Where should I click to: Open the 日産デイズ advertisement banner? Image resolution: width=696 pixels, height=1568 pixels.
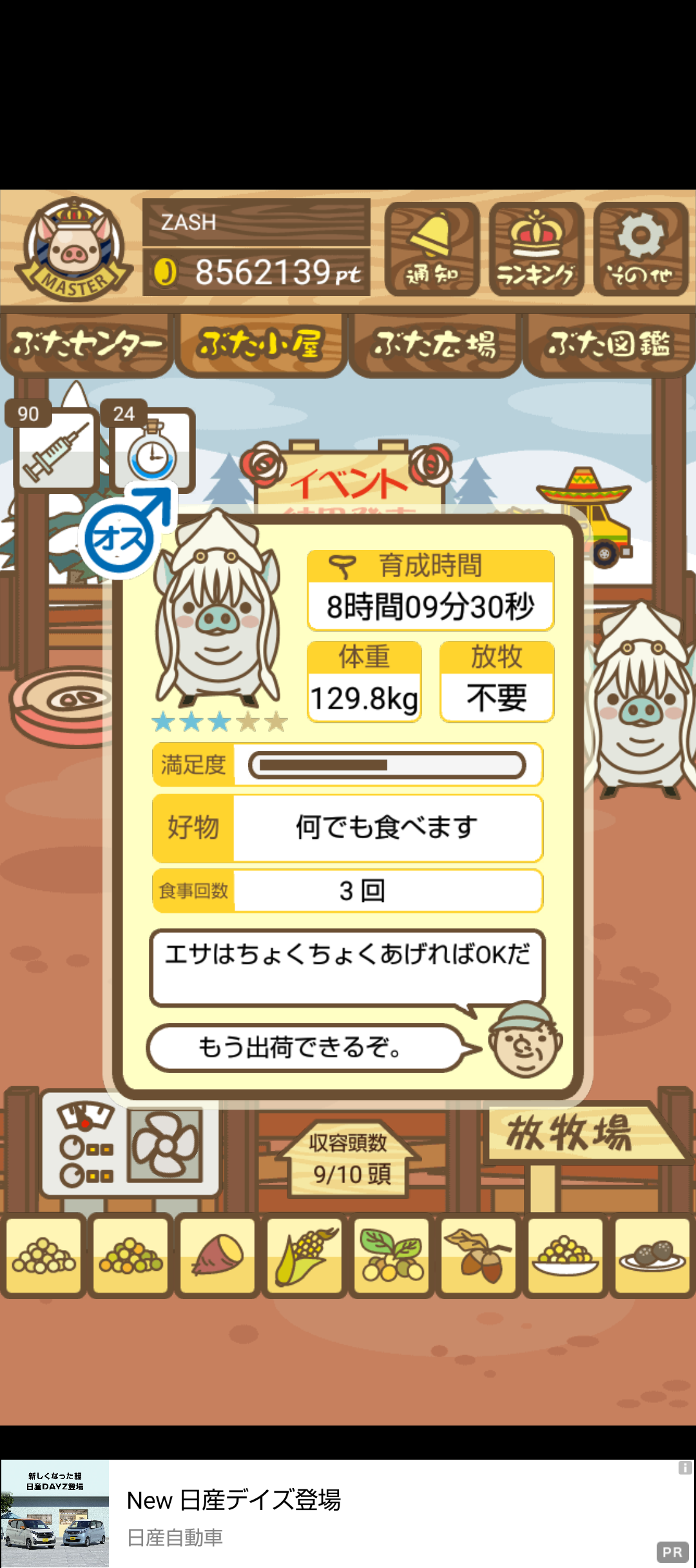[x=348, y=1513]
